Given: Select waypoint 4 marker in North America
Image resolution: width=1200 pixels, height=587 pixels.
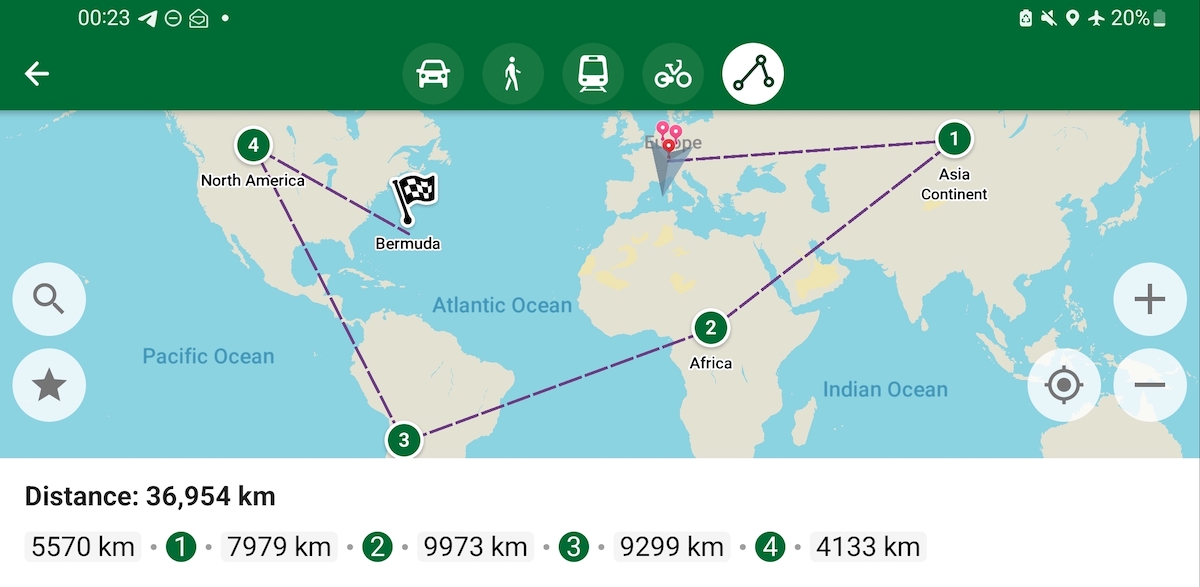Looking at the screenshot, I should click(253, 146).
